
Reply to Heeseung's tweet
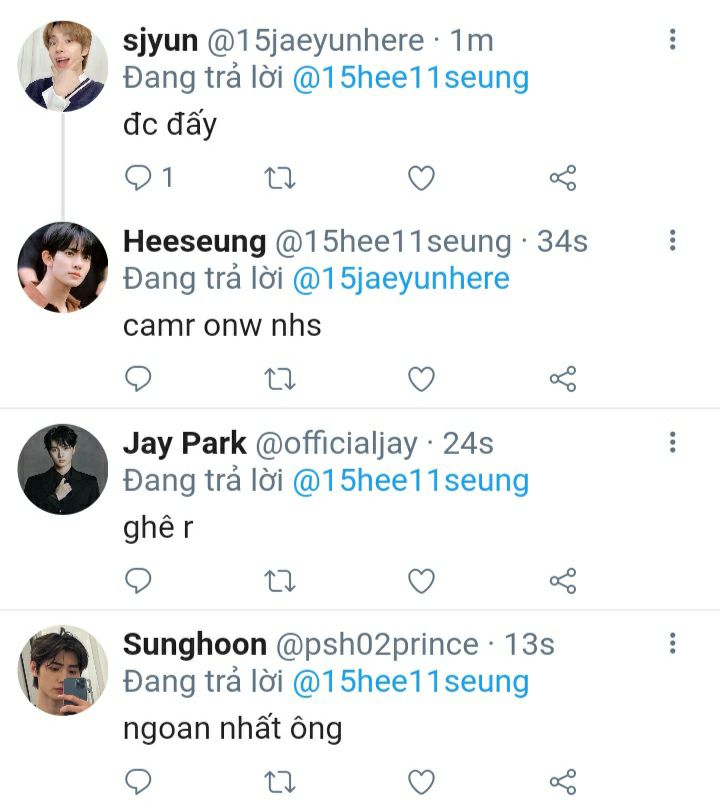click(137, 379)
